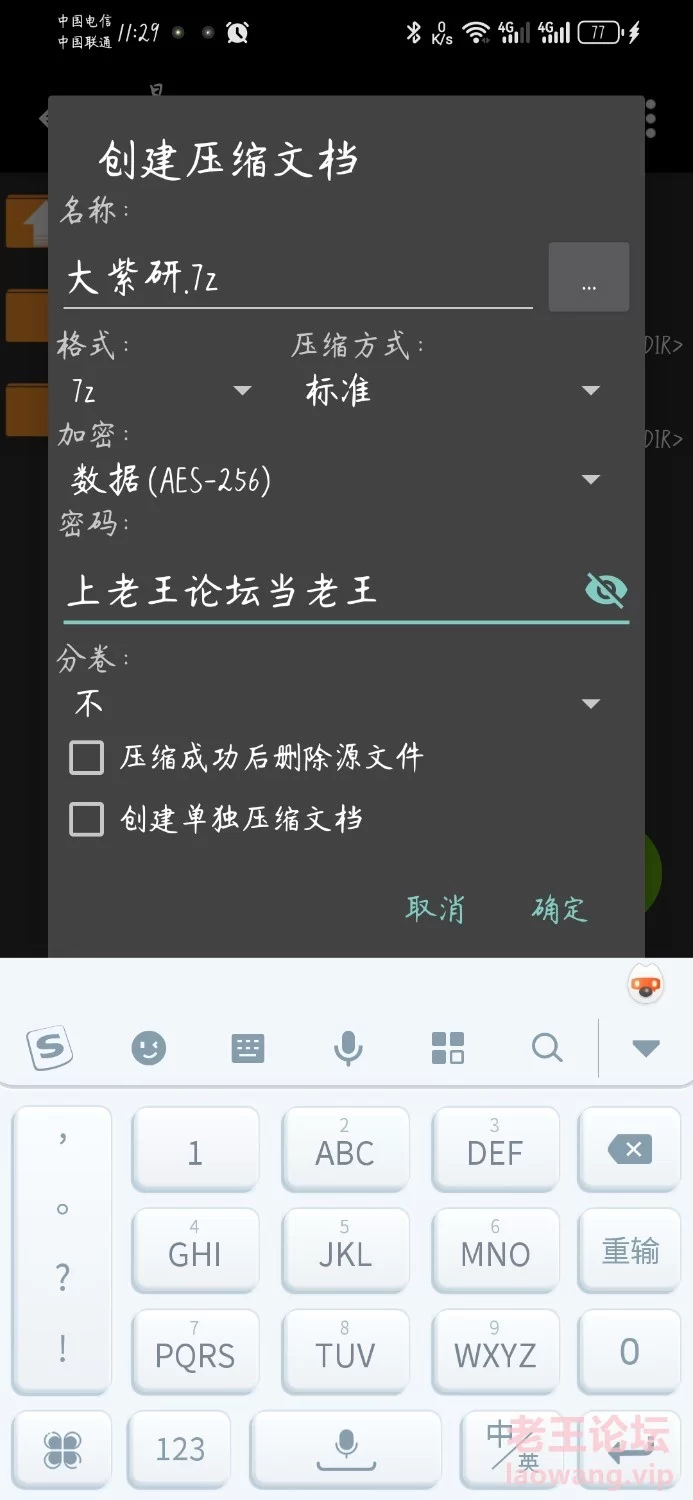
Task: Open keyboard search magnifier icon
Action: click(x=547, y=1048)
